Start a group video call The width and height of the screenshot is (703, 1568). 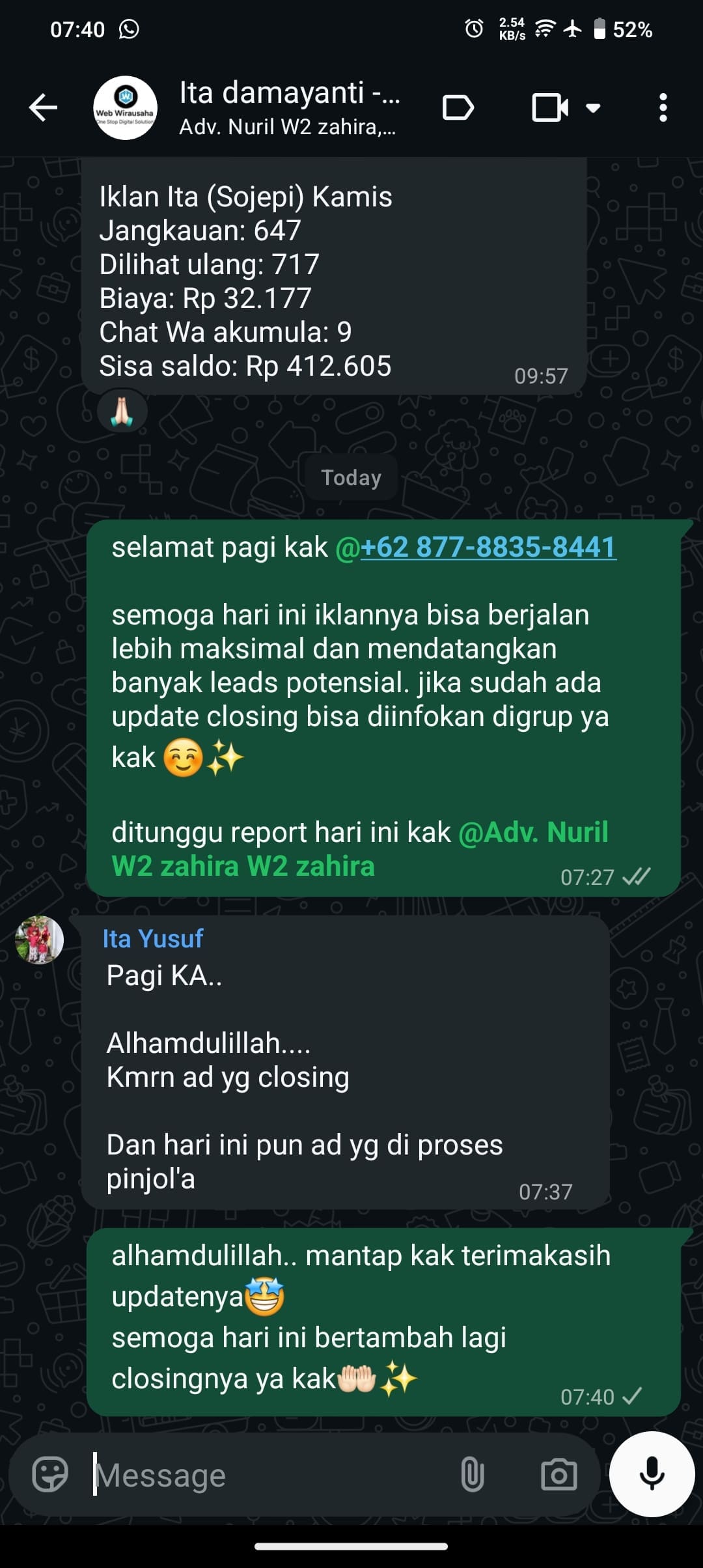pyautogui.click(x=550, y=107)
